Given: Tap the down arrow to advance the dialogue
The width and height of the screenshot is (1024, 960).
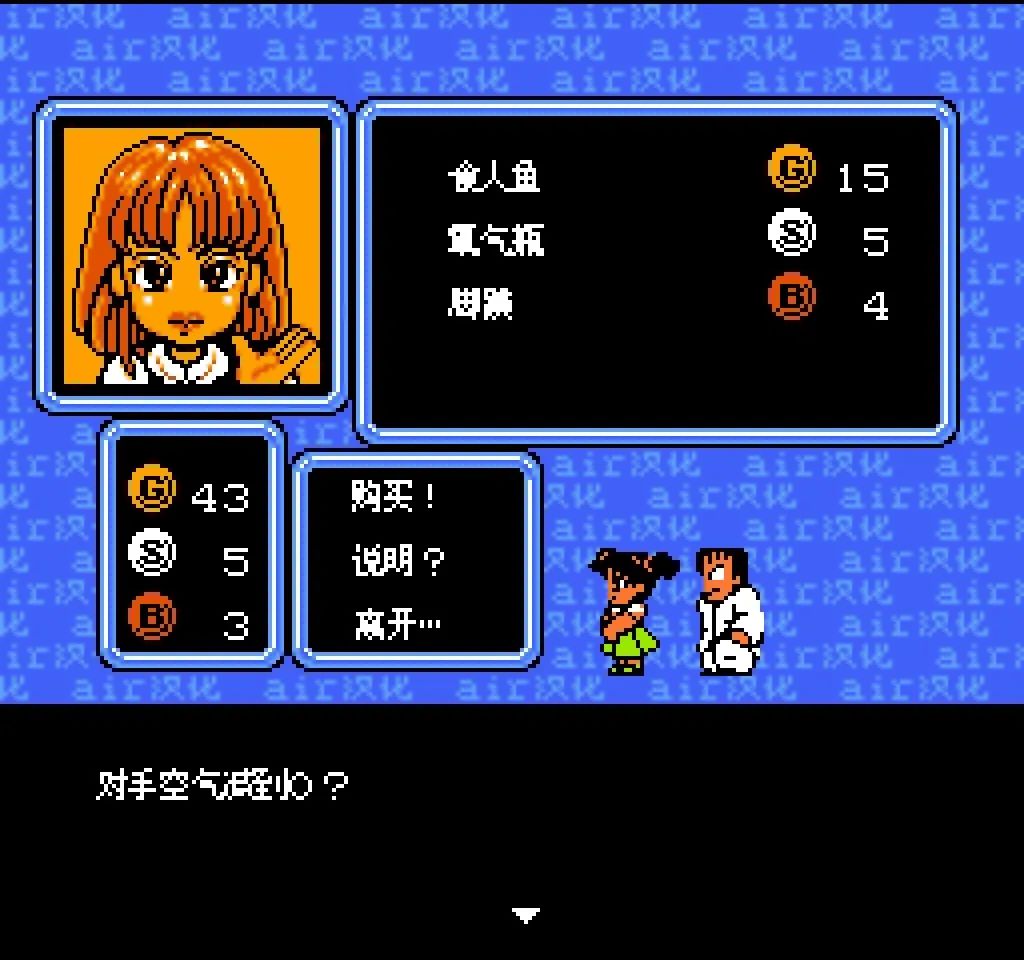Looking at the screenshot, I should [526, 914].
